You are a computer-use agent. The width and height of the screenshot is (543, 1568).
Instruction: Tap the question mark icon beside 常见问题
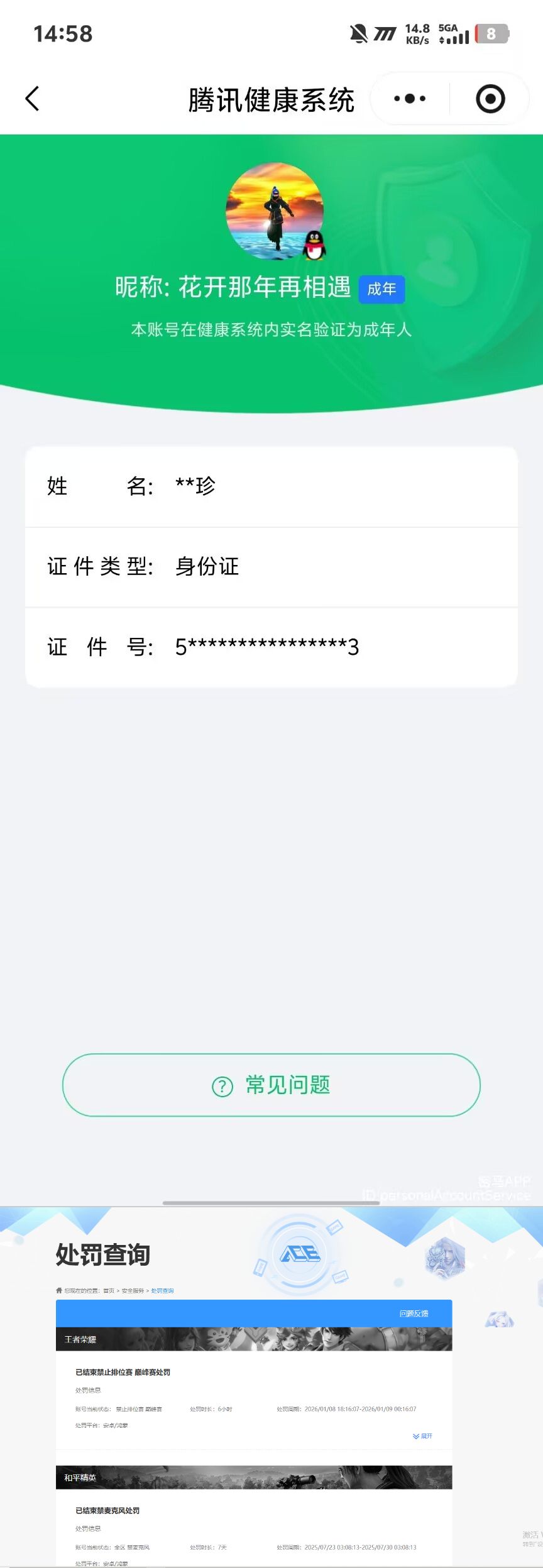click(222, 1085)
